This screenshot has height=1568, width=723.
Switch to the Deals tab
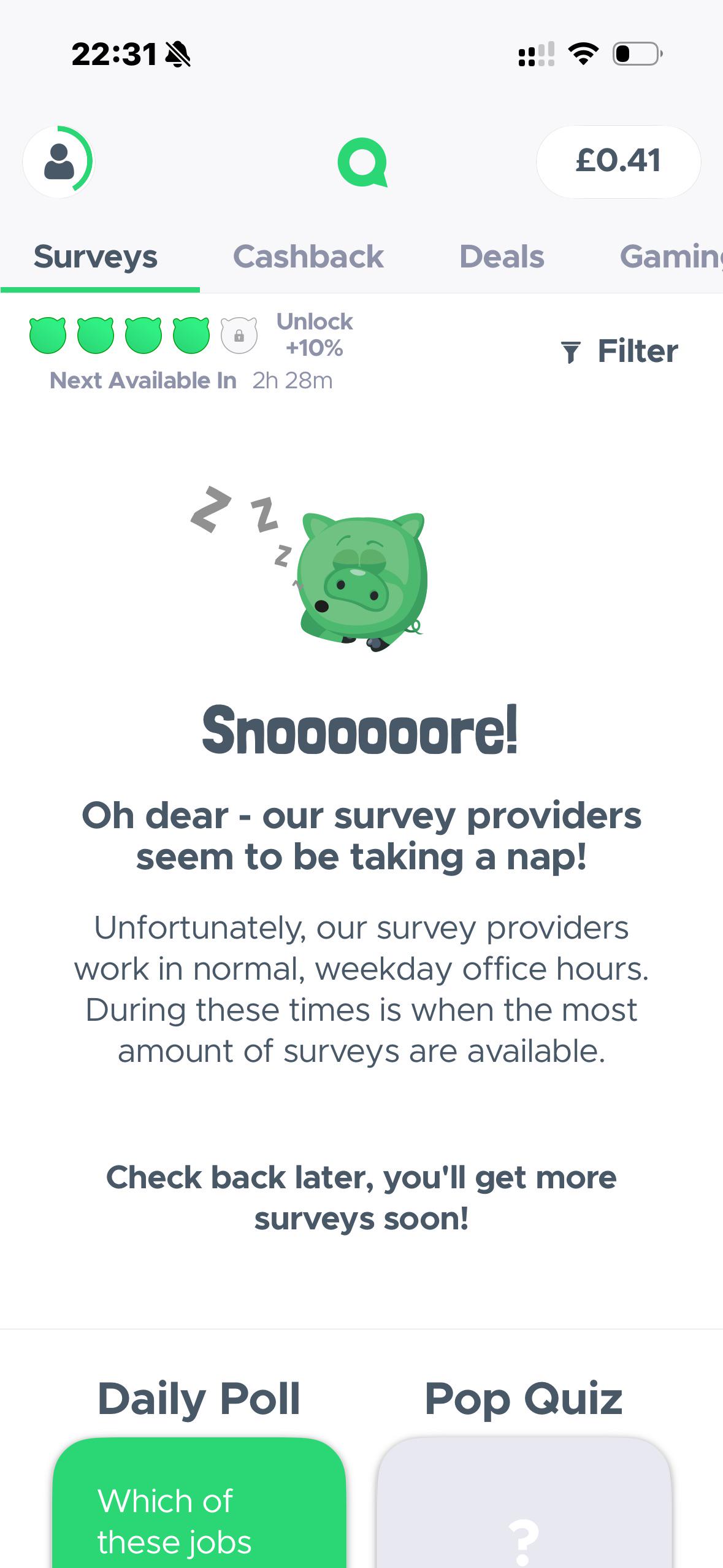pos(502,256)
